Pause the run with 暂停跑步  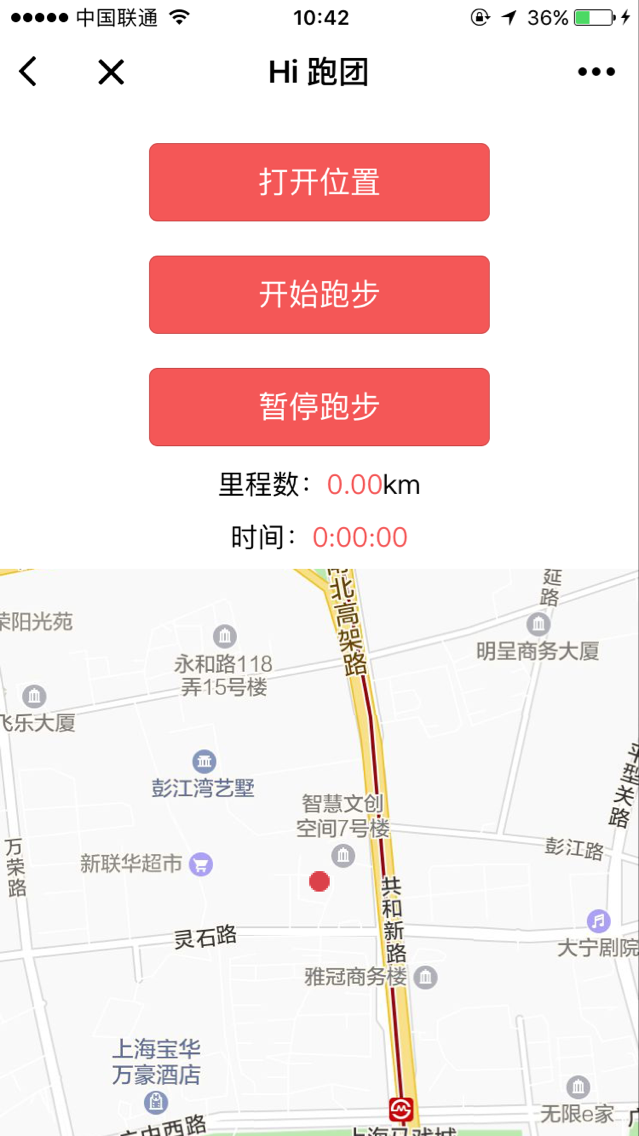pos(319,407)
